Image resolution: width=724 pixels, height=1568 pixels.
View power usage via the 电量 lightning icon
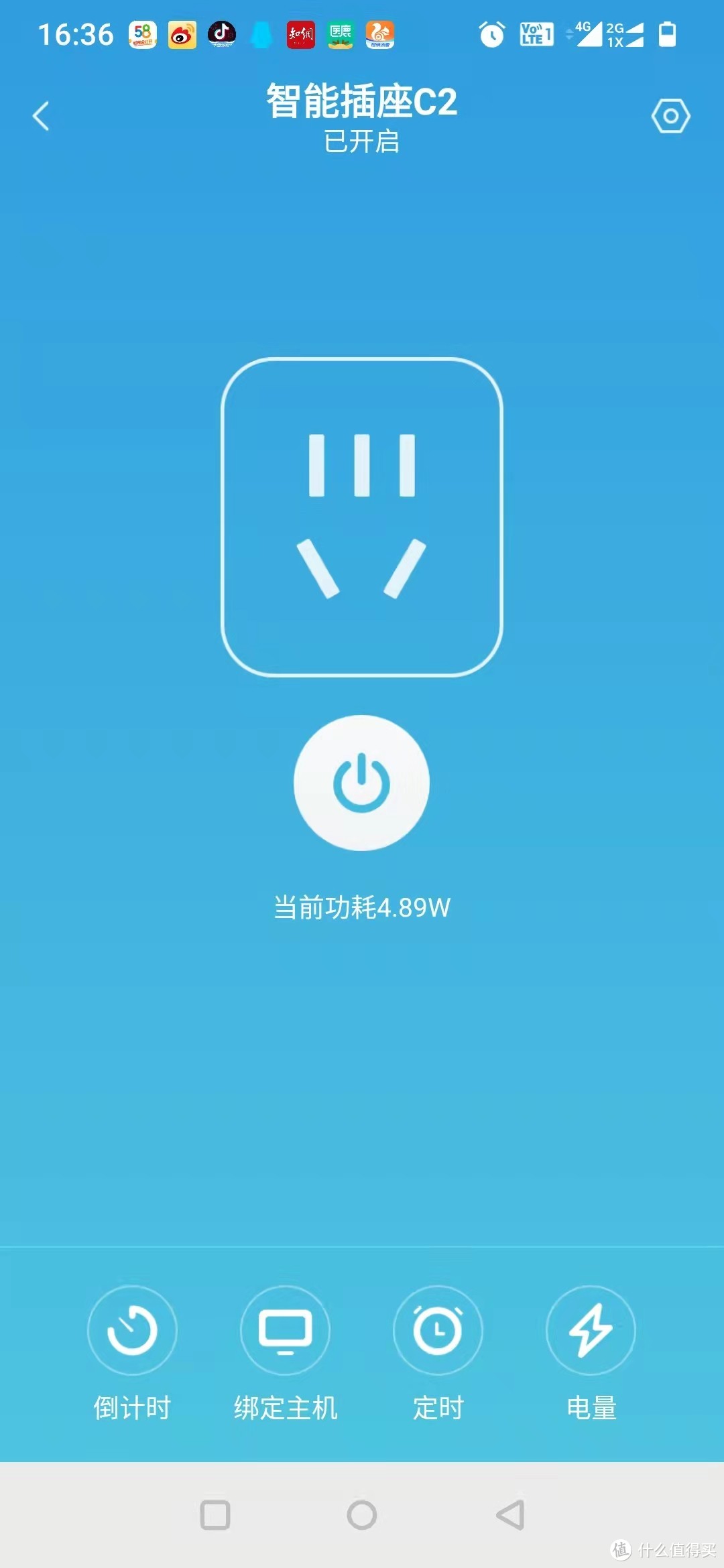click(591, 1331)
